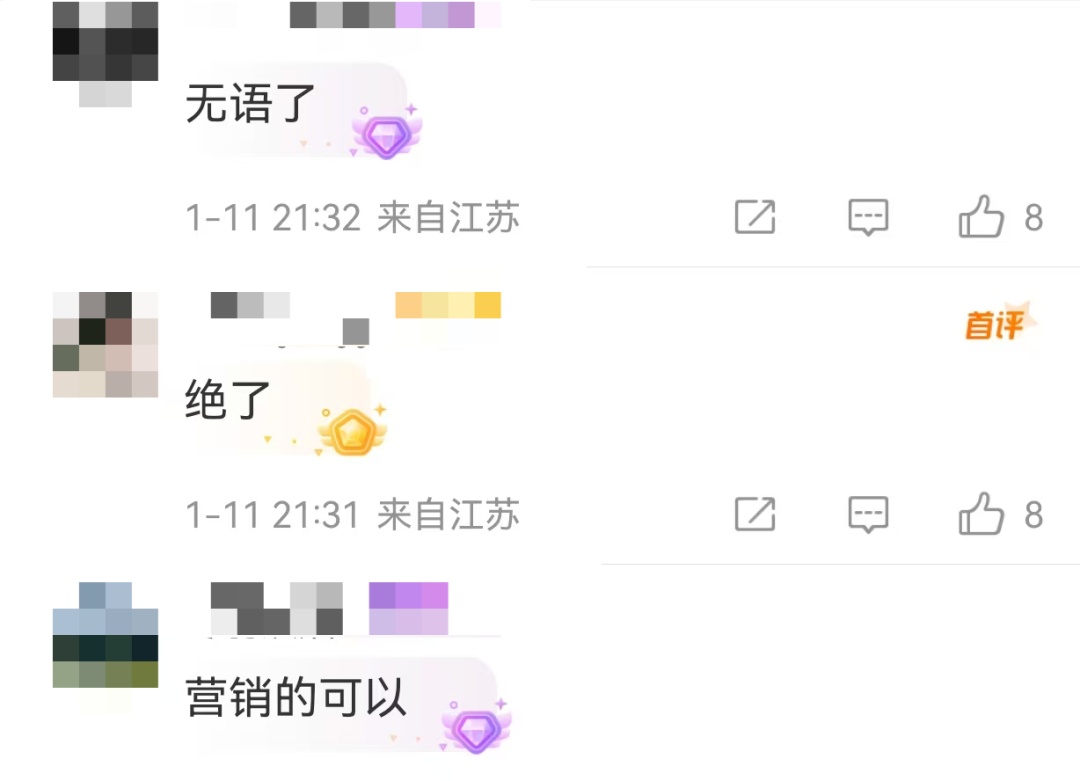Screen dimensions: 1080x781
Task: Open avatar of the "营销的可以" commenter
Action: [x=105, y=636]
